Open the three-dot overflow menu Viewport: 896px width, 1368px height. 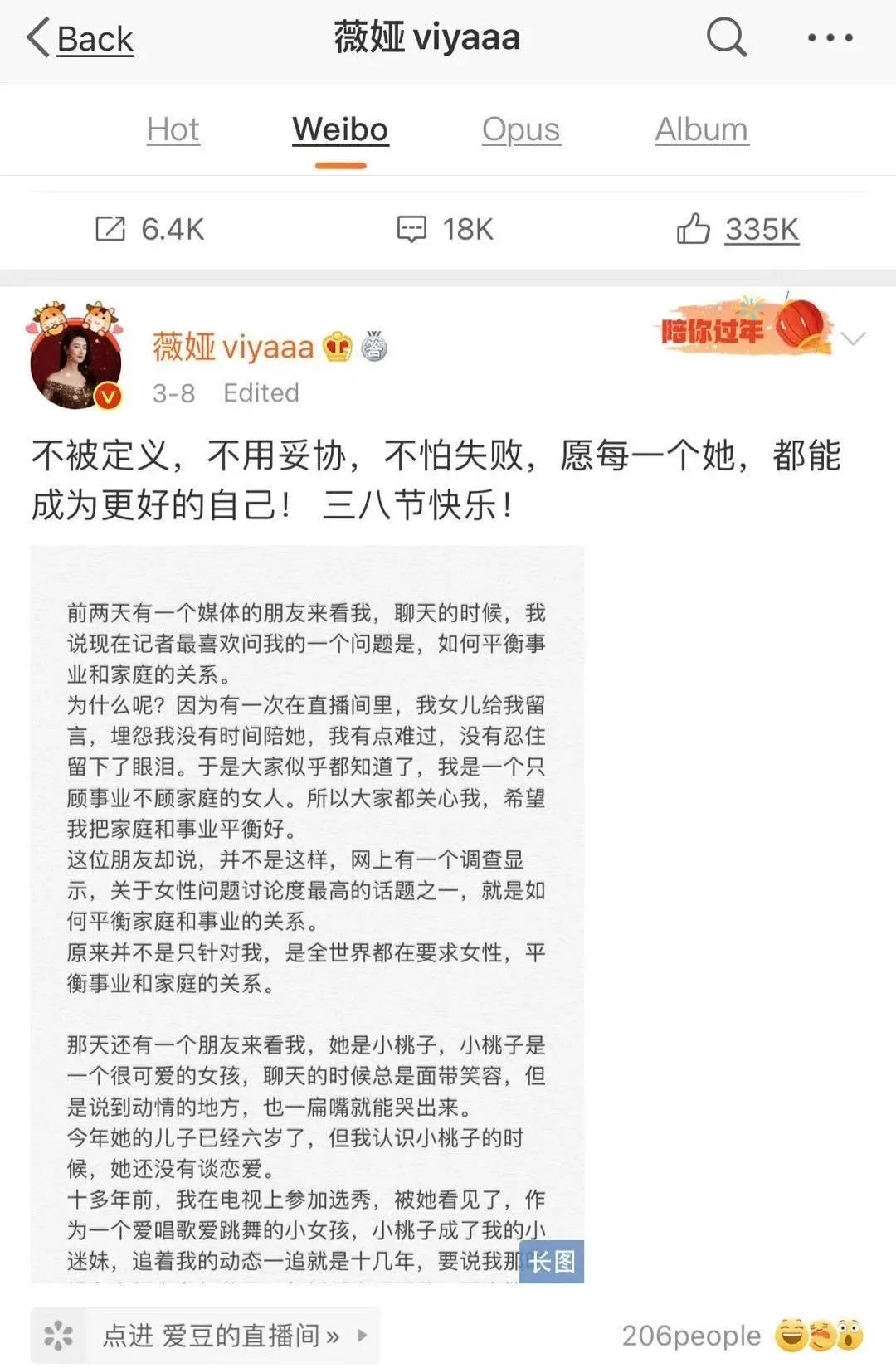(830, 37)
